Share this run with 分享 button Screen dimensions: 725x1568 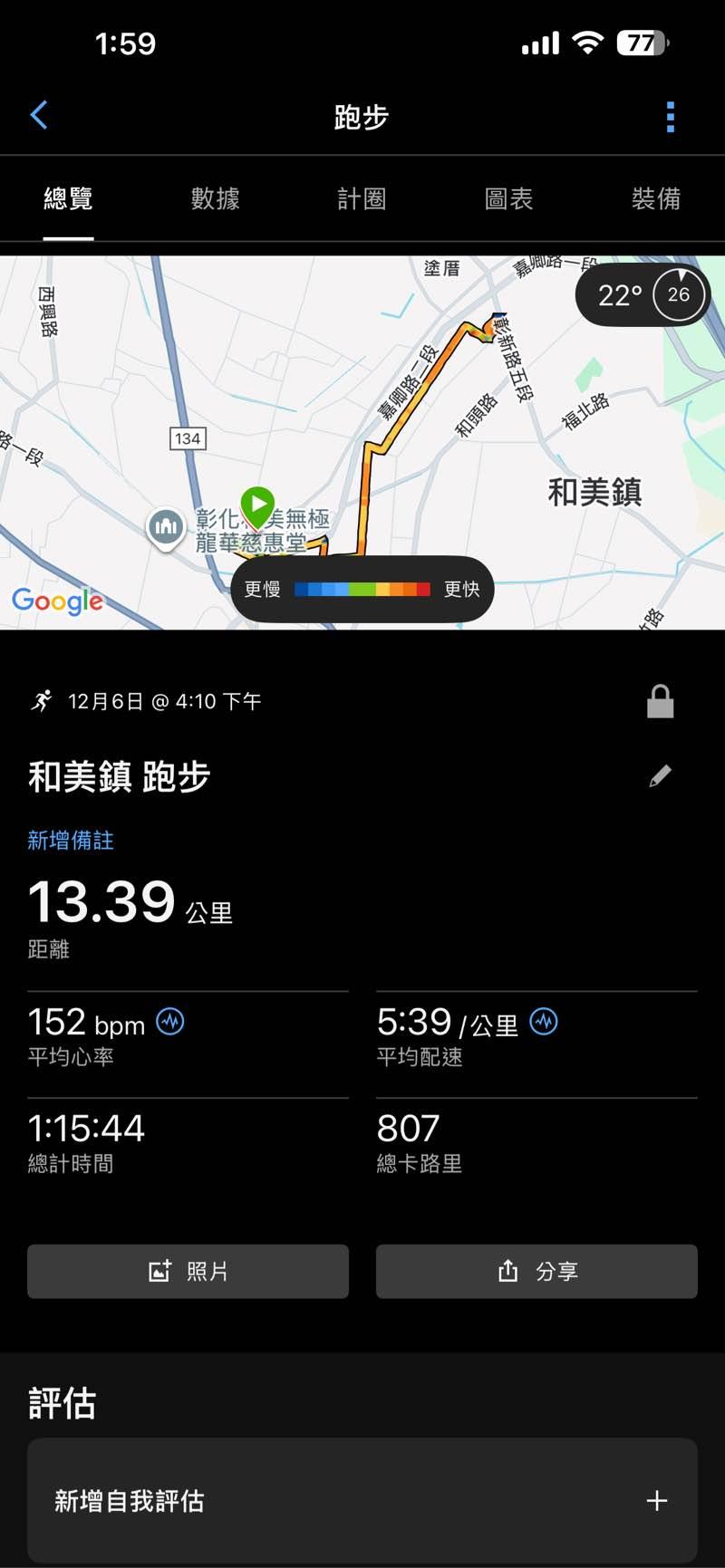[x=536, y=1272]
